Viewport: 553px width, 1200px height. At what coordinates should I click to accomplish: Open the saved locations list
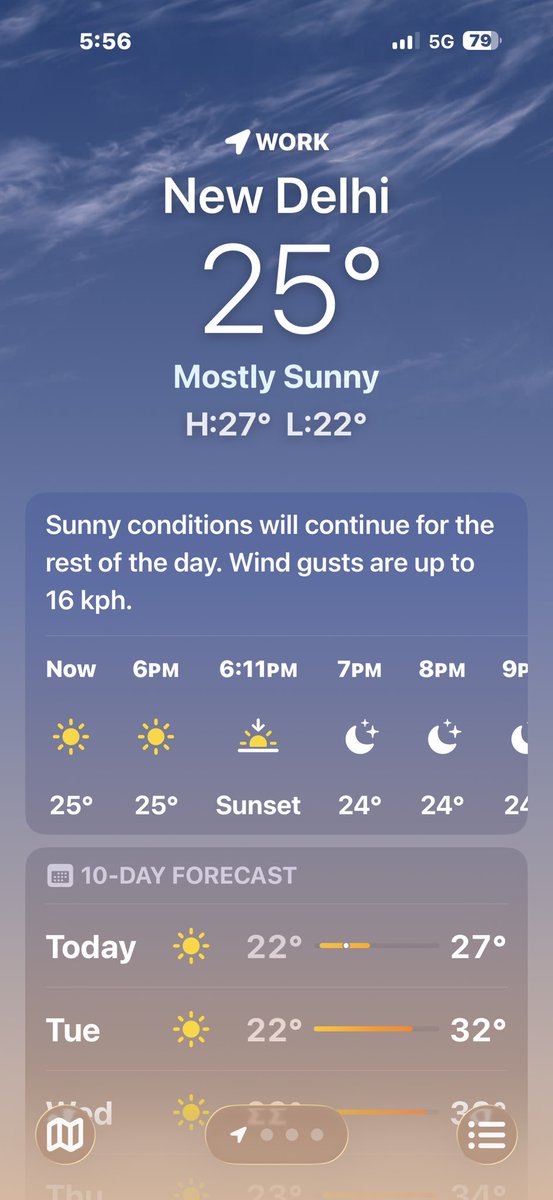pyautogui.click(x=486, y=1134)
